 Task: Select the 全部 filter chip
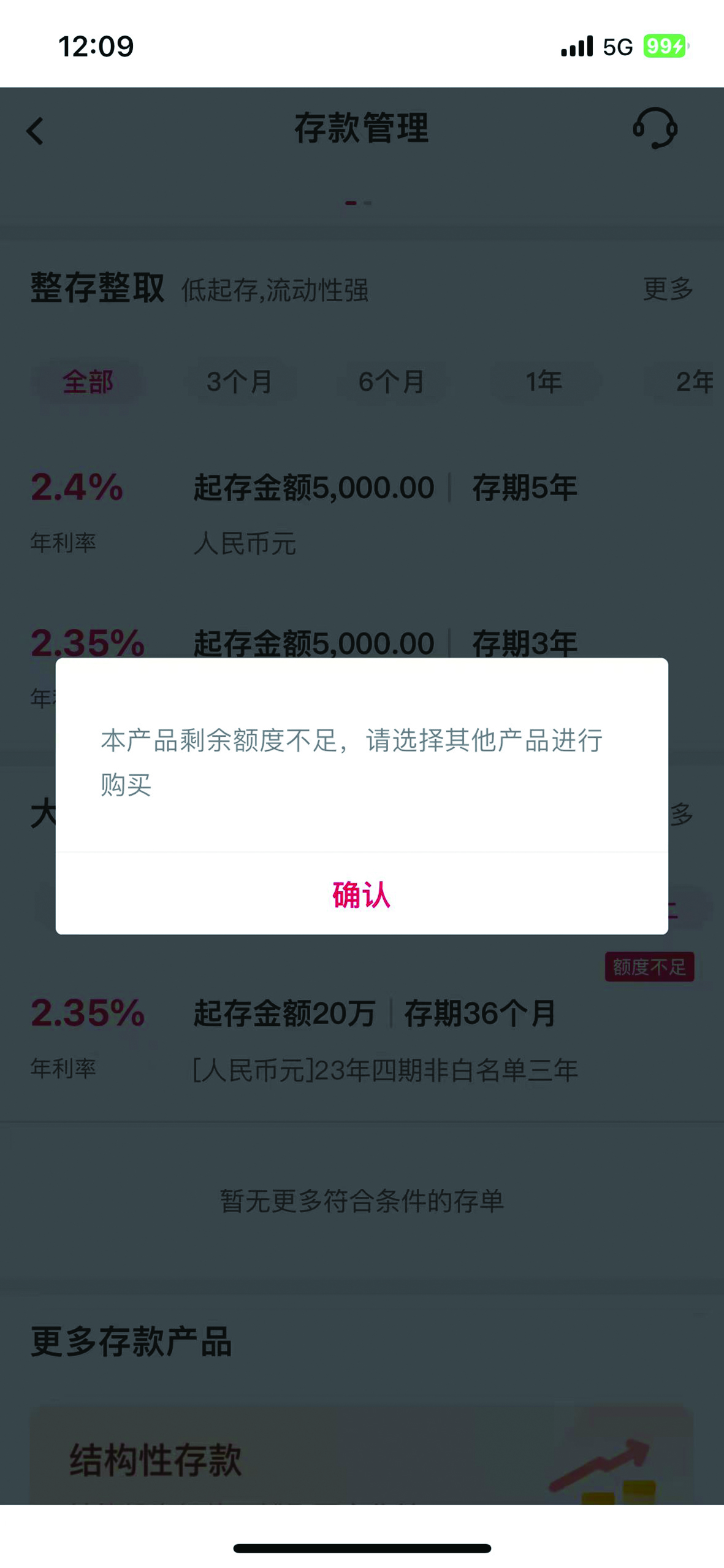point(87,382)
